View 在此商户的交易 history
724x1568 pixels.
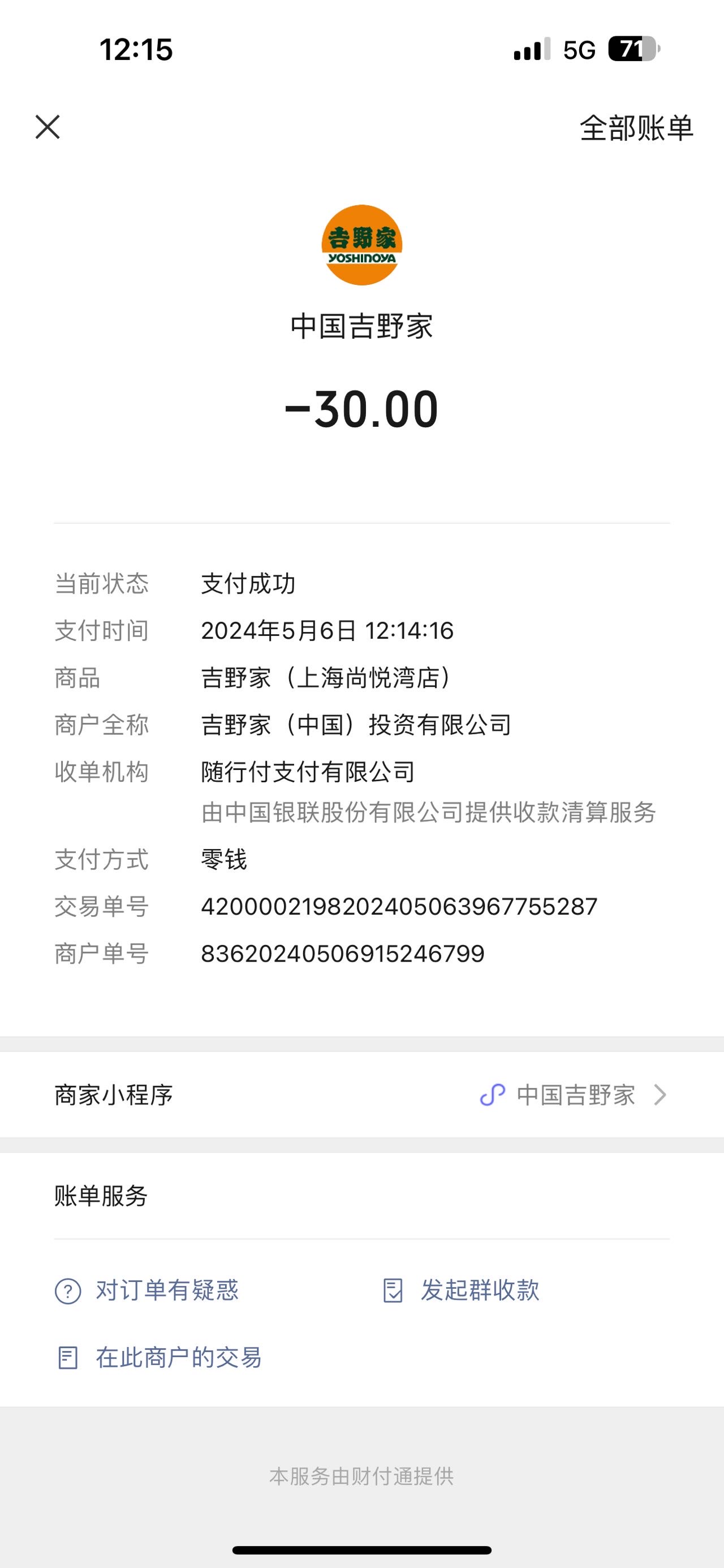click(x=159, y=1358)
